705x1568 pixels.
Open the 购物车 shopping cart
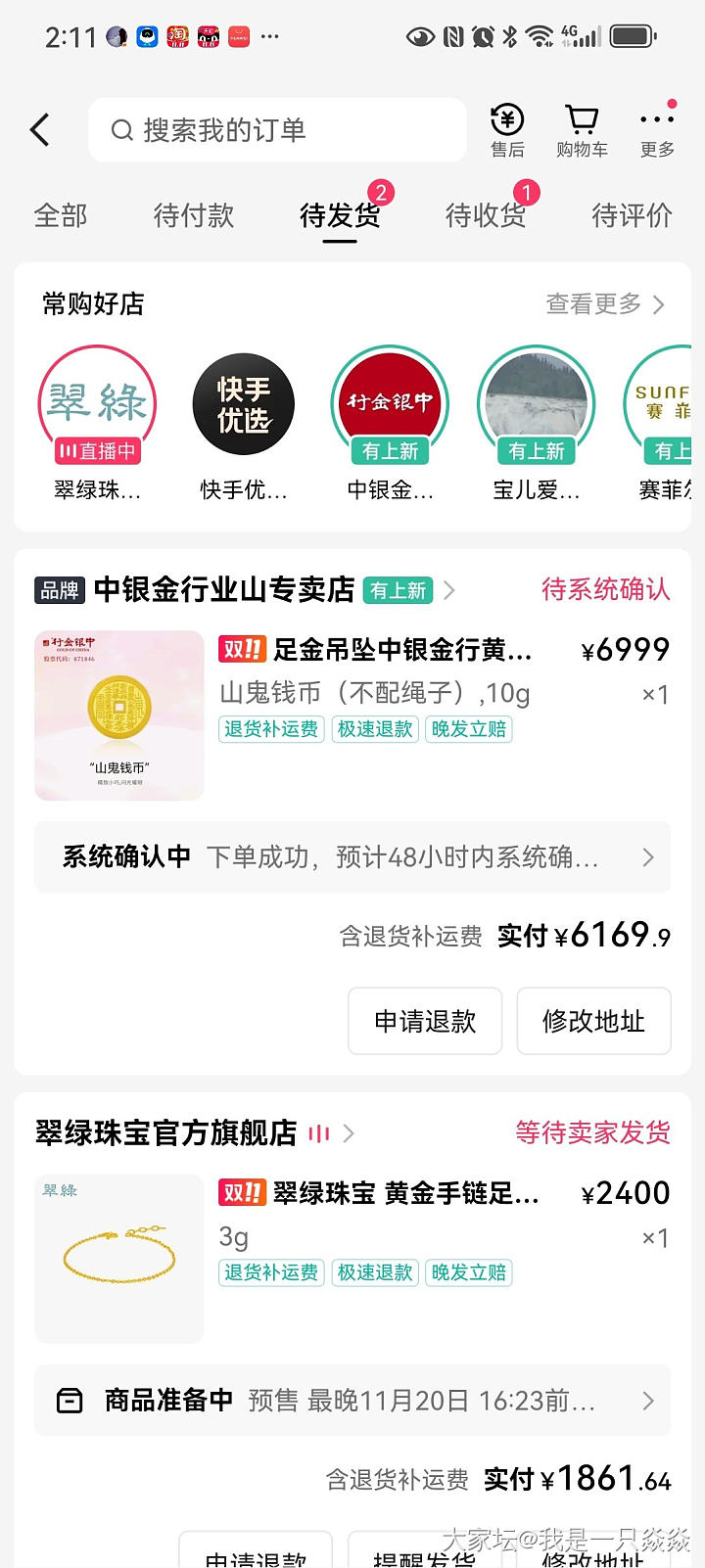coord(582,130)
